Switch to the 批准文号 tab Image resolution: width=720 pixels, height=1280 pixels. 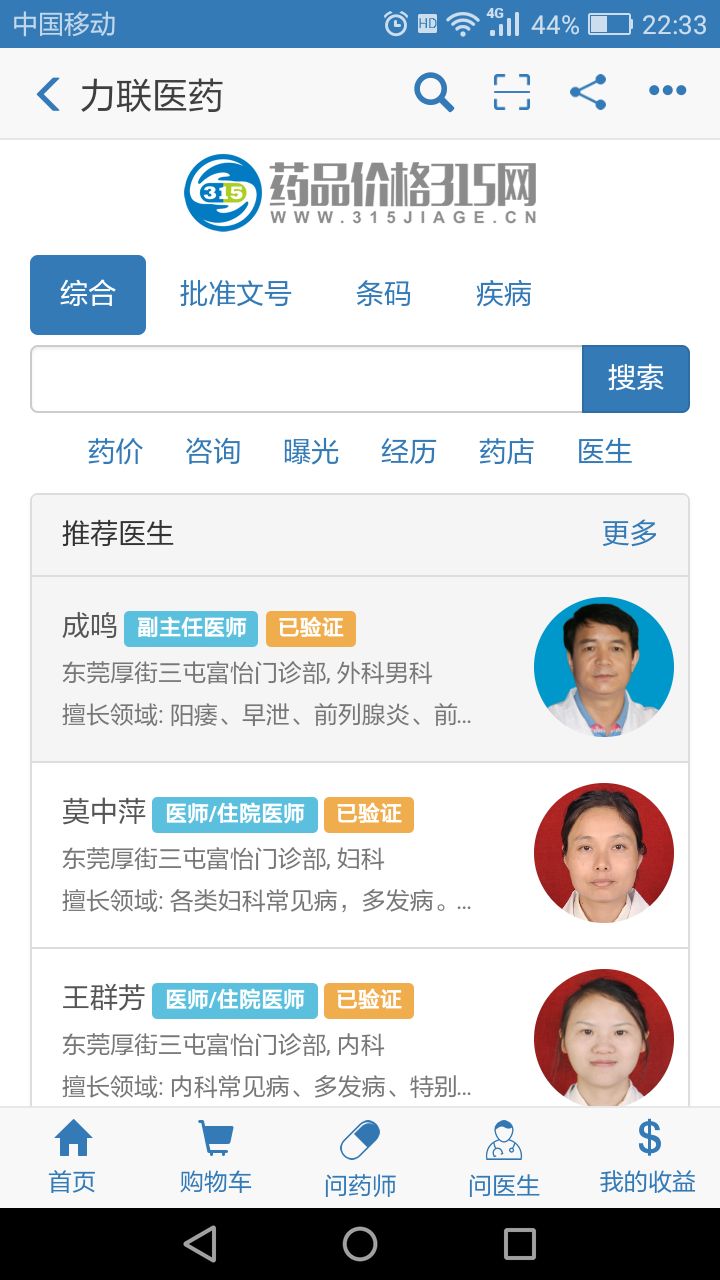pos(235,294)
